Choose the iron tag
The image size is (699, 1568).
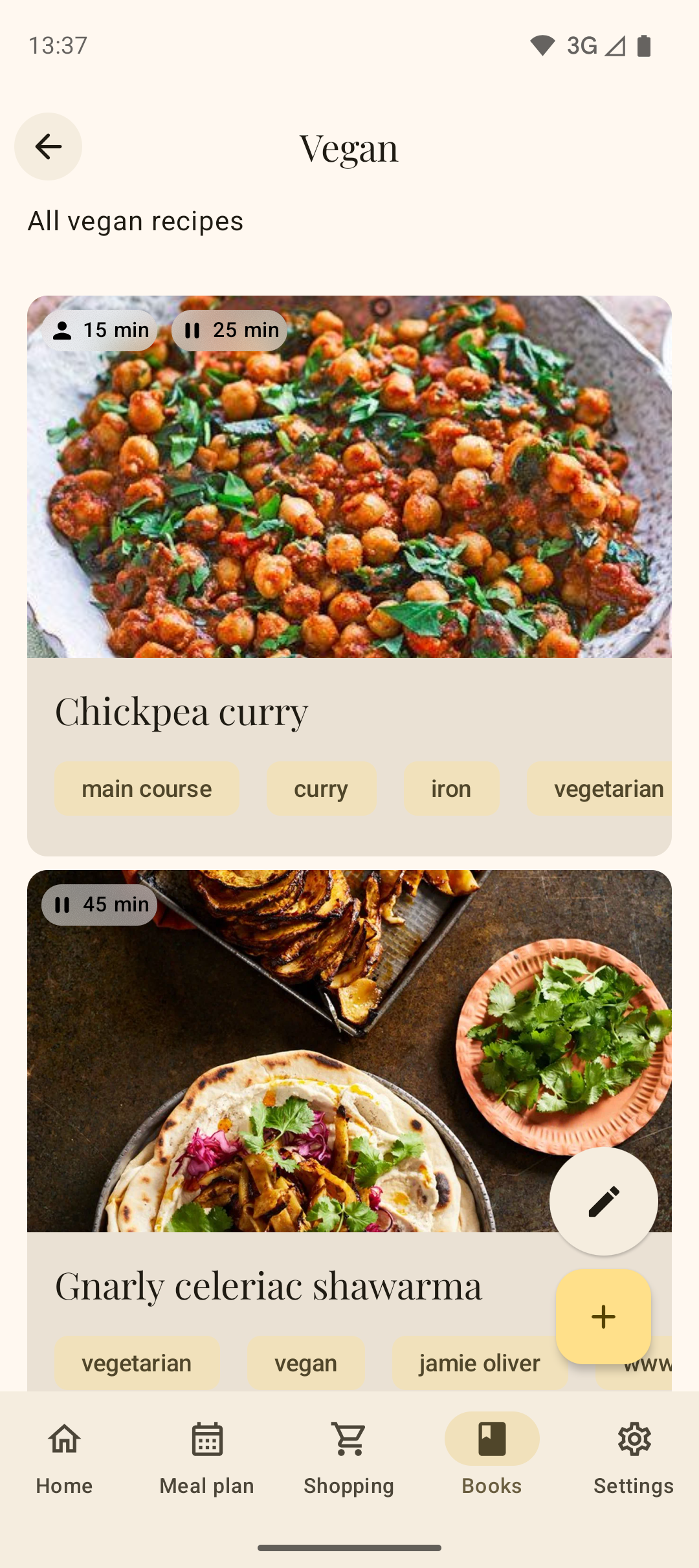[451, 789]
